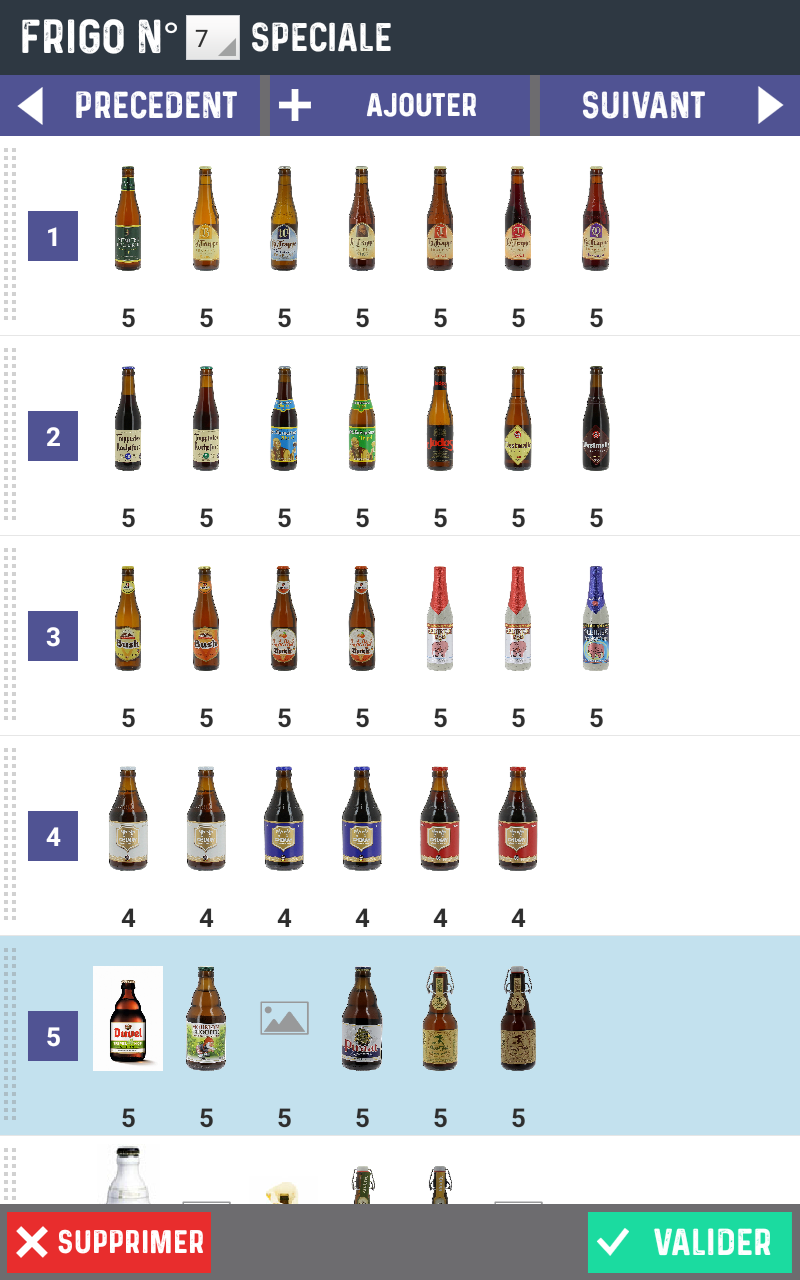The width and height of the screenshot is (800, 1280).
Task: Select the blue-foil bottle on shelf 3
Action: 596,618
